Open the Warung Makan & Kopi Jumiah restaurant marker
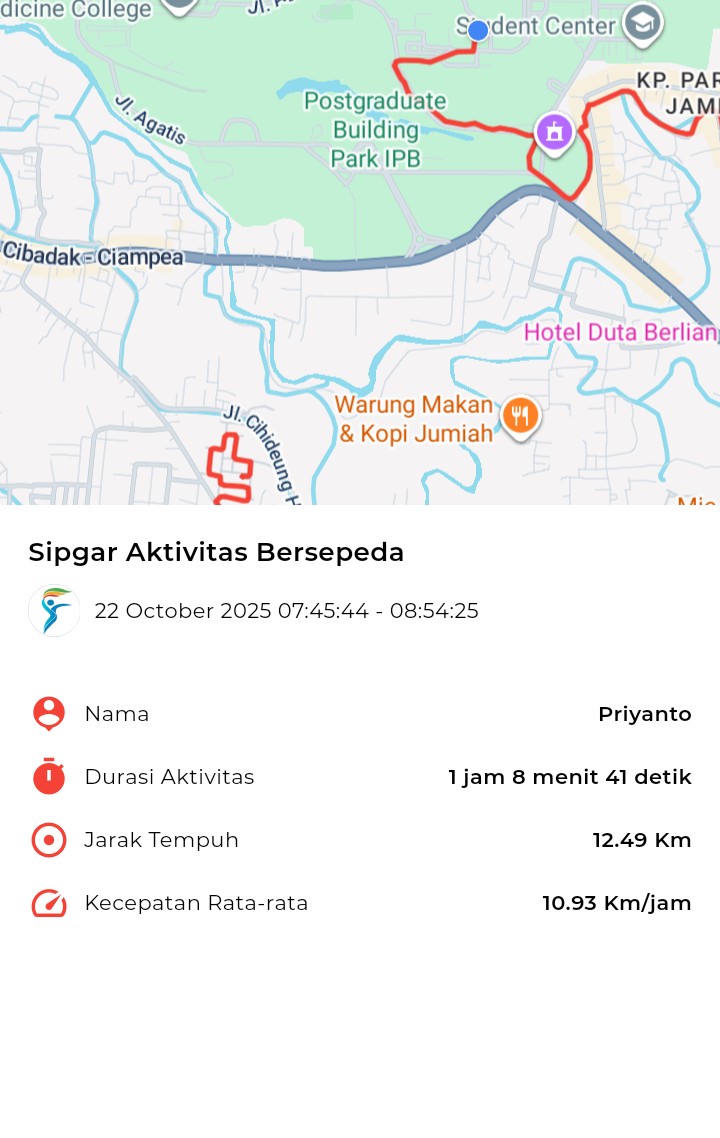 [x=519, y=415]
